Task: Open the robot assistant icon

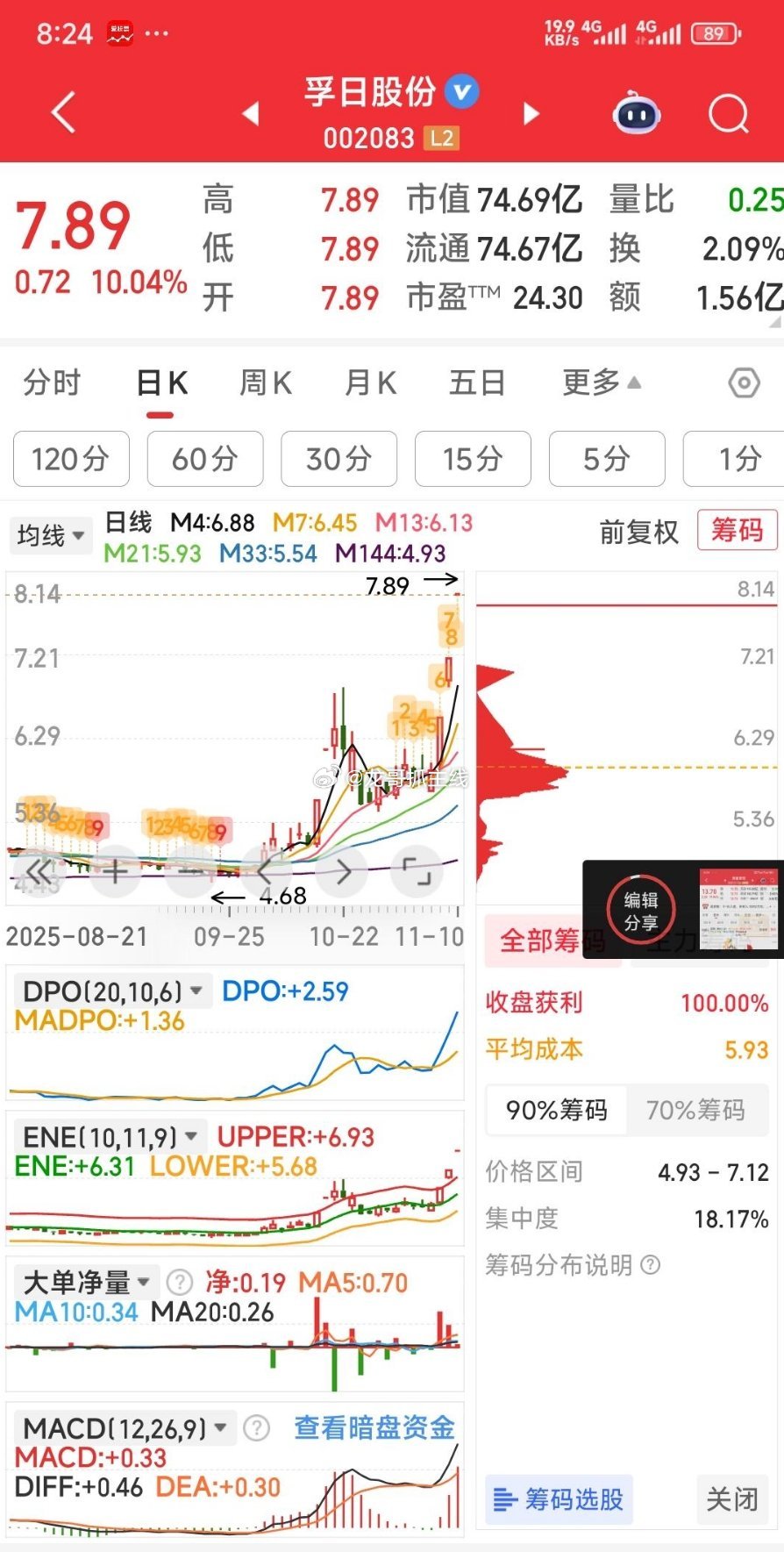Action: coord(636,113)
